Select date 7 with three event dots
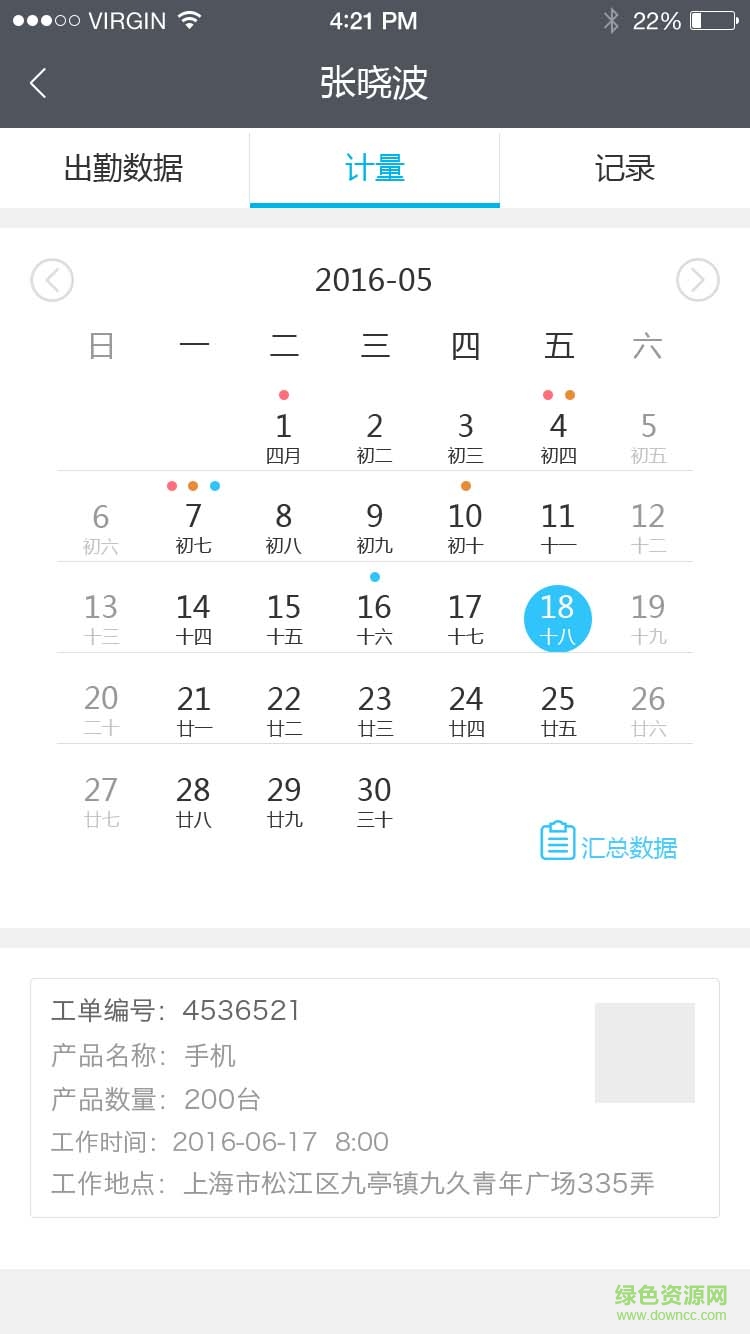 coord(193,517)
